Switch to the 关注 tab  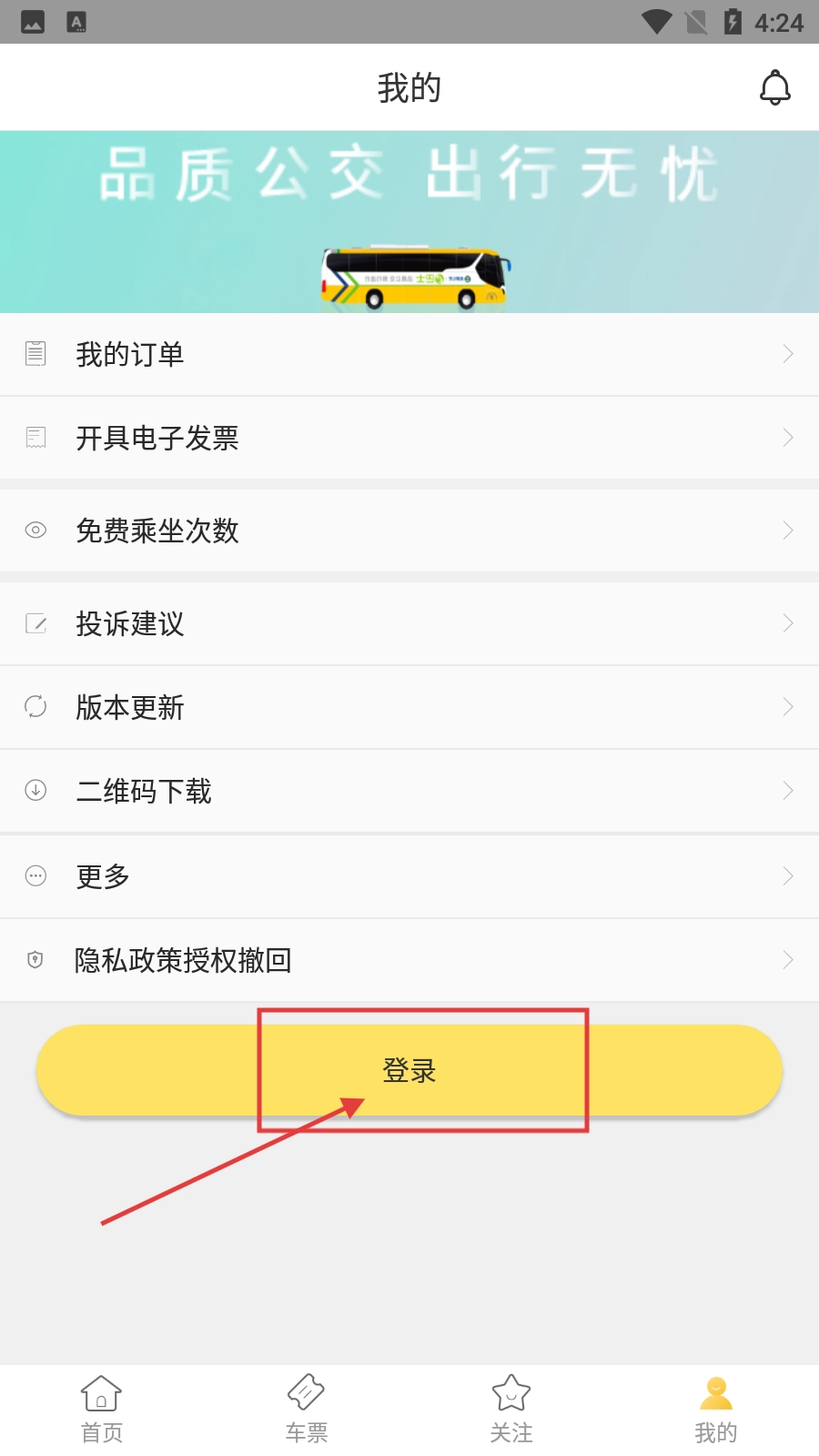pyautogui.click(x=511, y=1409)
